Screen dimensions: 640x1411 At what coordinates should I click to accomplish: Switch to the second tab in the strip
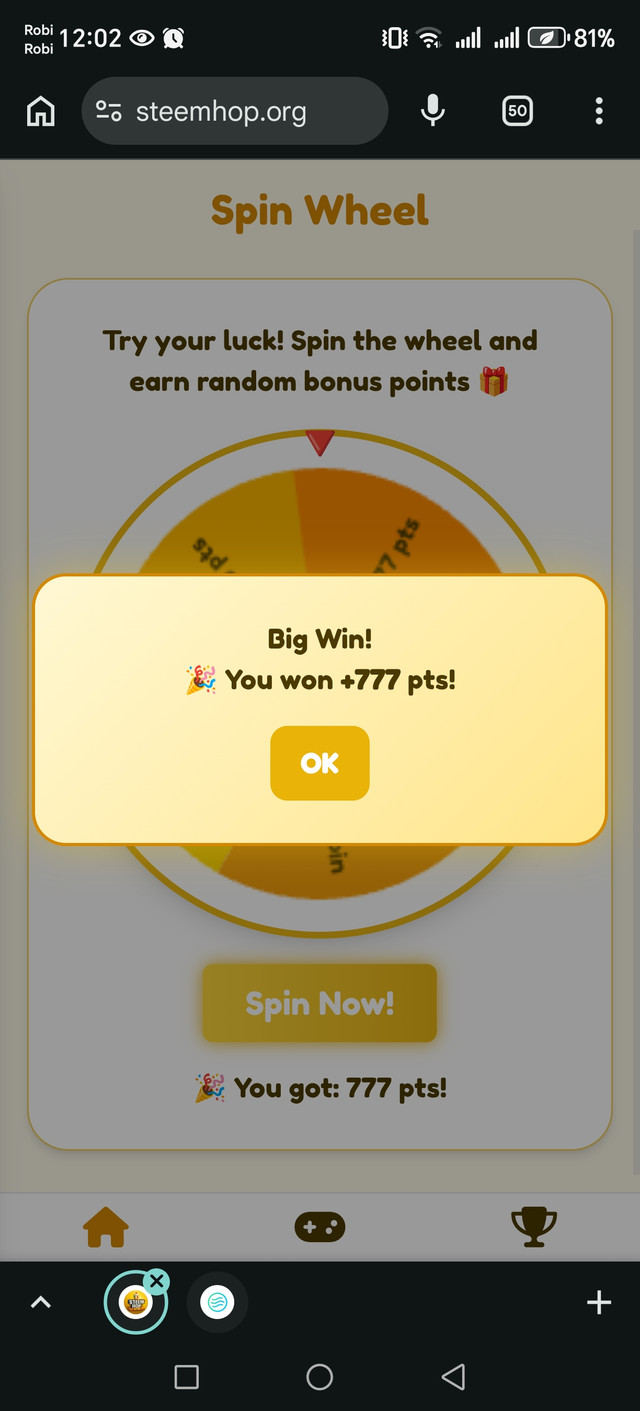(x=216, y=1301)
